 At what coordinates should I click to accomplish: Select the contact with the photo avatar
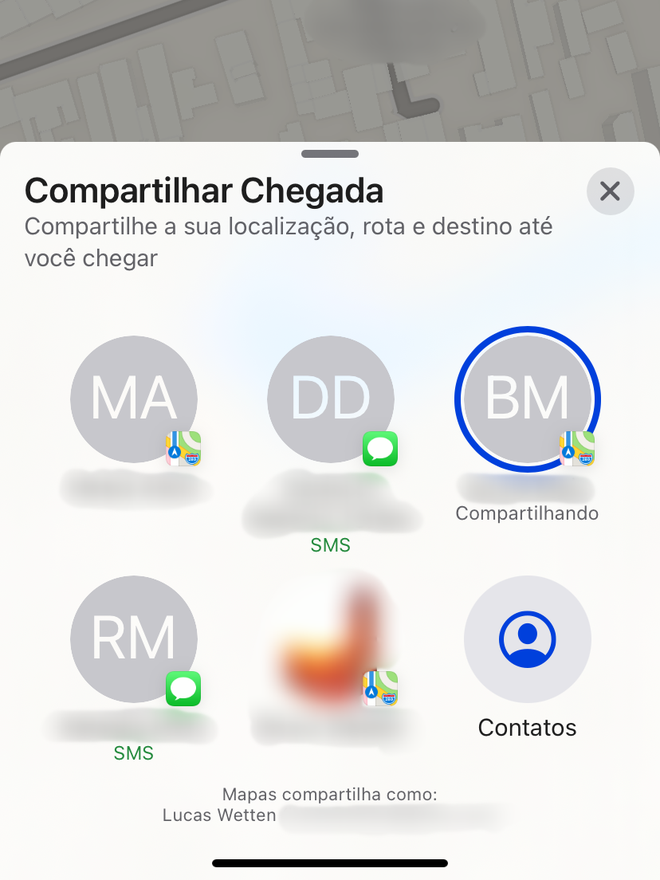(x=330, y=639)
